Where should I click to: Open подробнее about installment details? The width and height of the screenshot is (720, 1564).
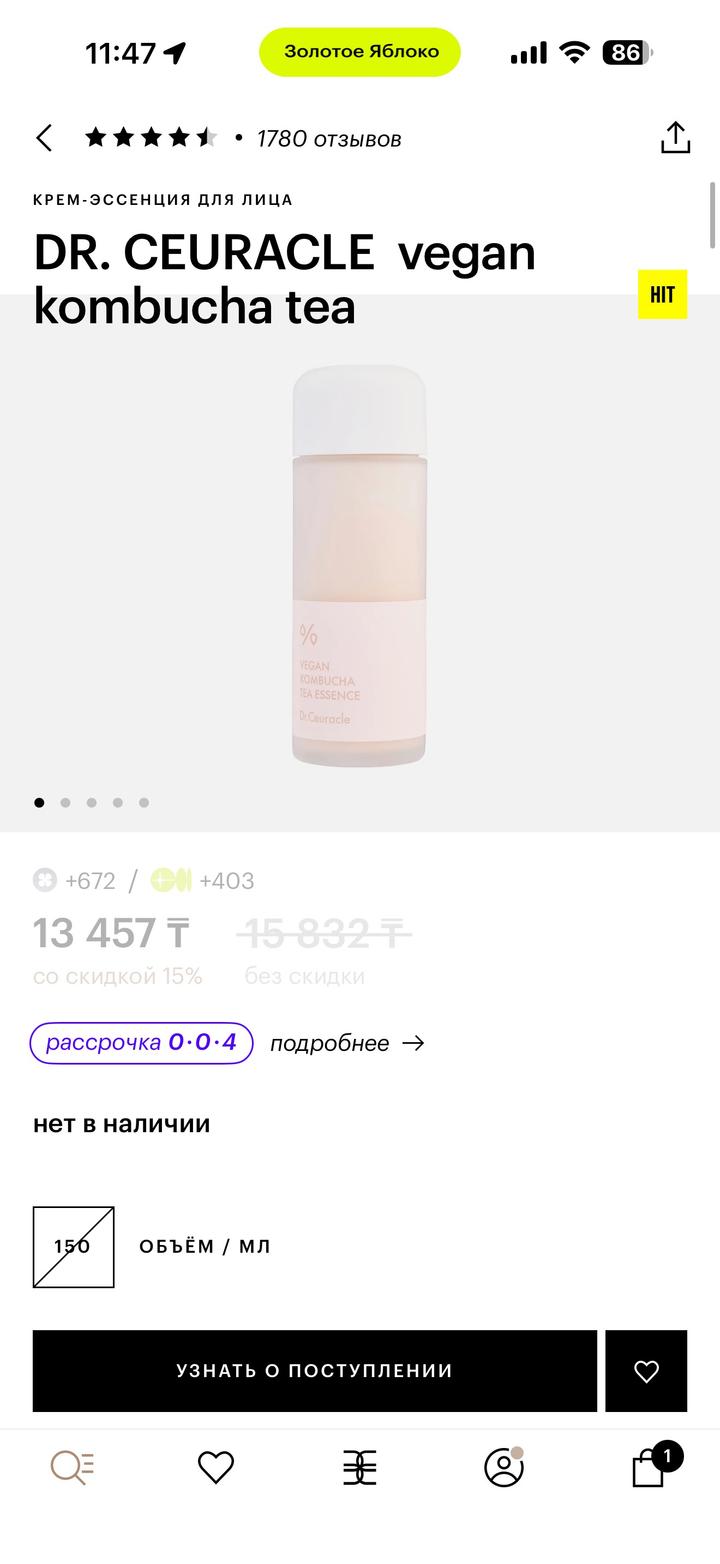(347, 1043)
